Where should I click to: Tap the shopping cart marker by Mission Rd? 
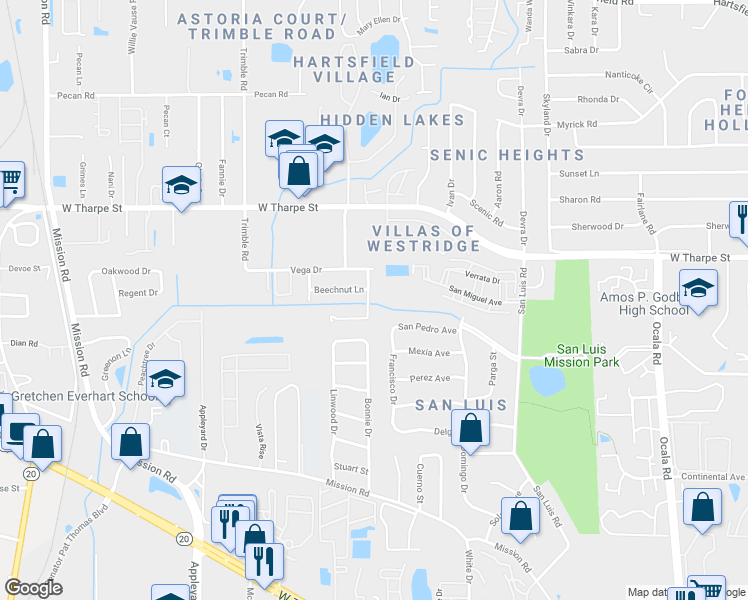click(x=10, y=180)
